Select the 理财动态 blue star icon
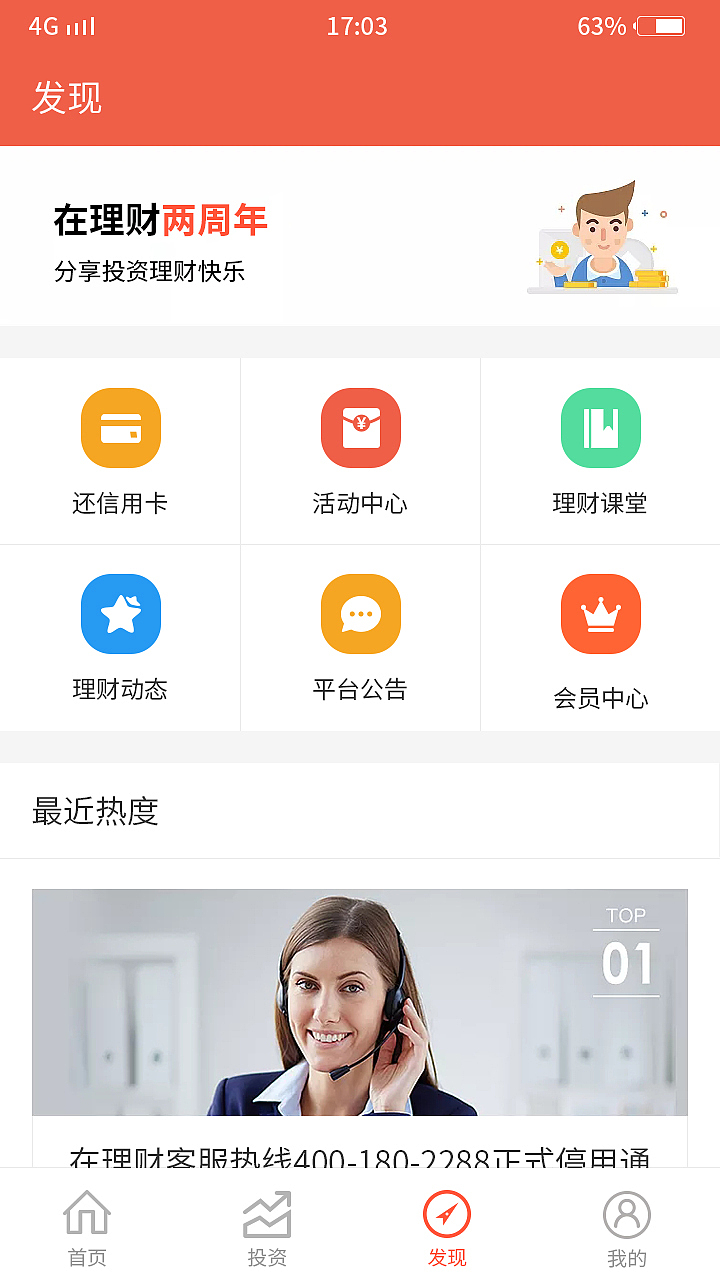 click(120, 613)
